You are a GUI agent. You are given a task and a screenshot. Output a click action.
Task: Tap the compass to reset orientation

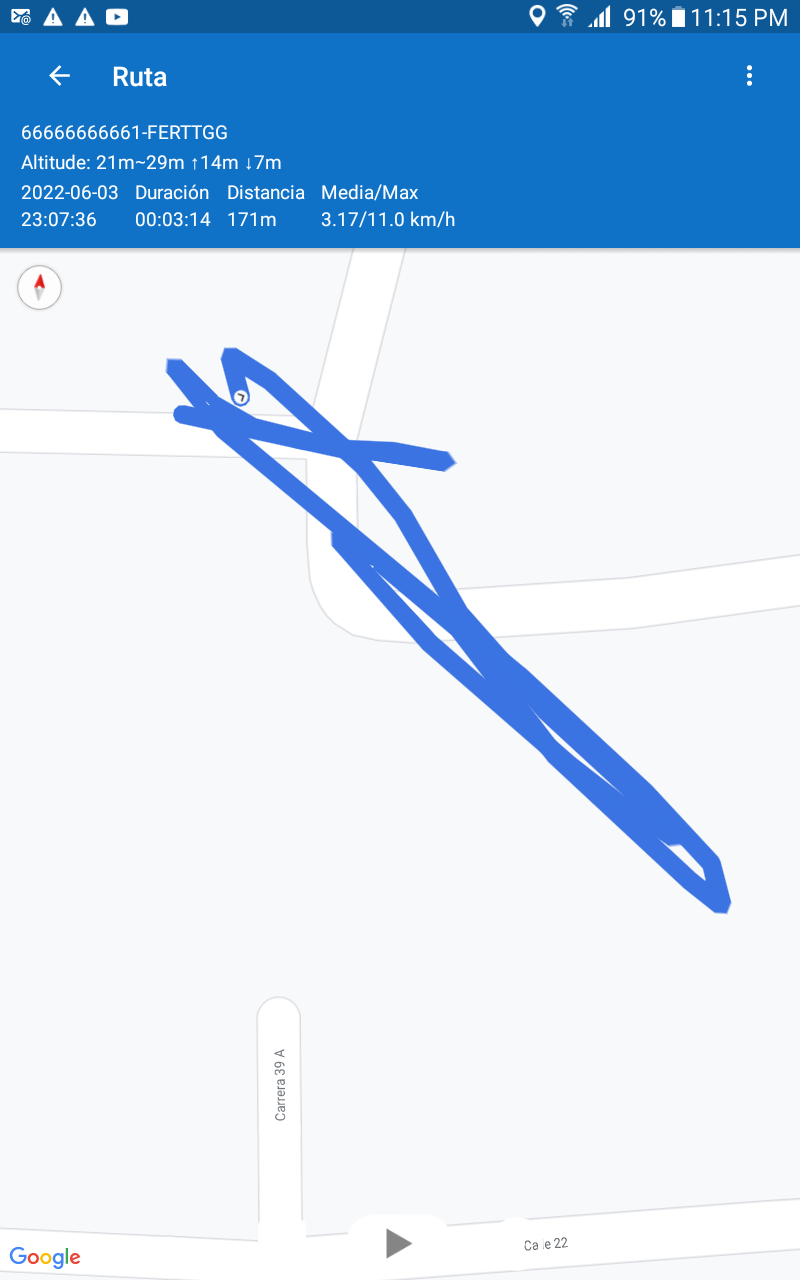(x=40, y=288)
